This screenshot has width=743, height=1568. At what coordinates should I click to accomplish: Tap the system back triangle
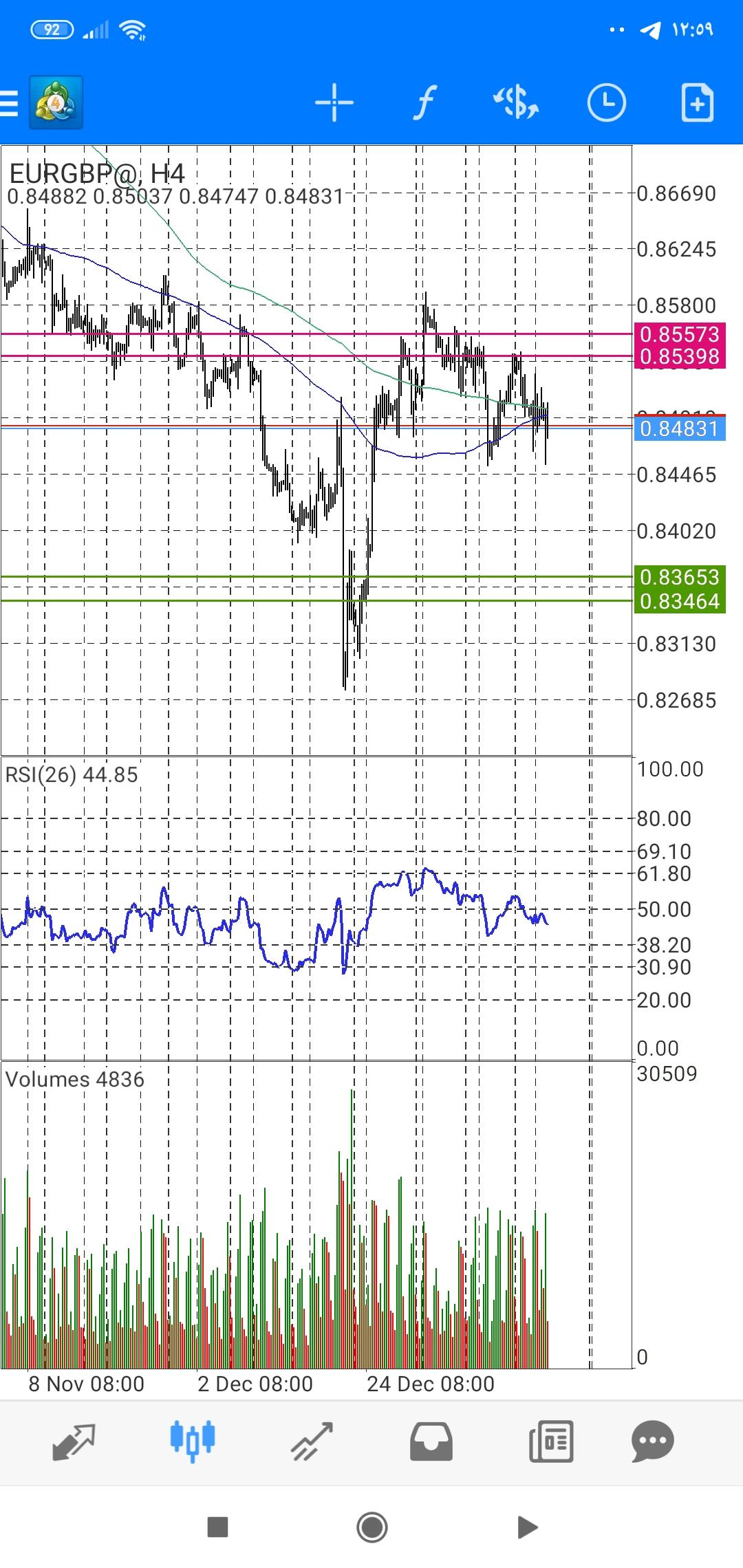coord(527,1527)
